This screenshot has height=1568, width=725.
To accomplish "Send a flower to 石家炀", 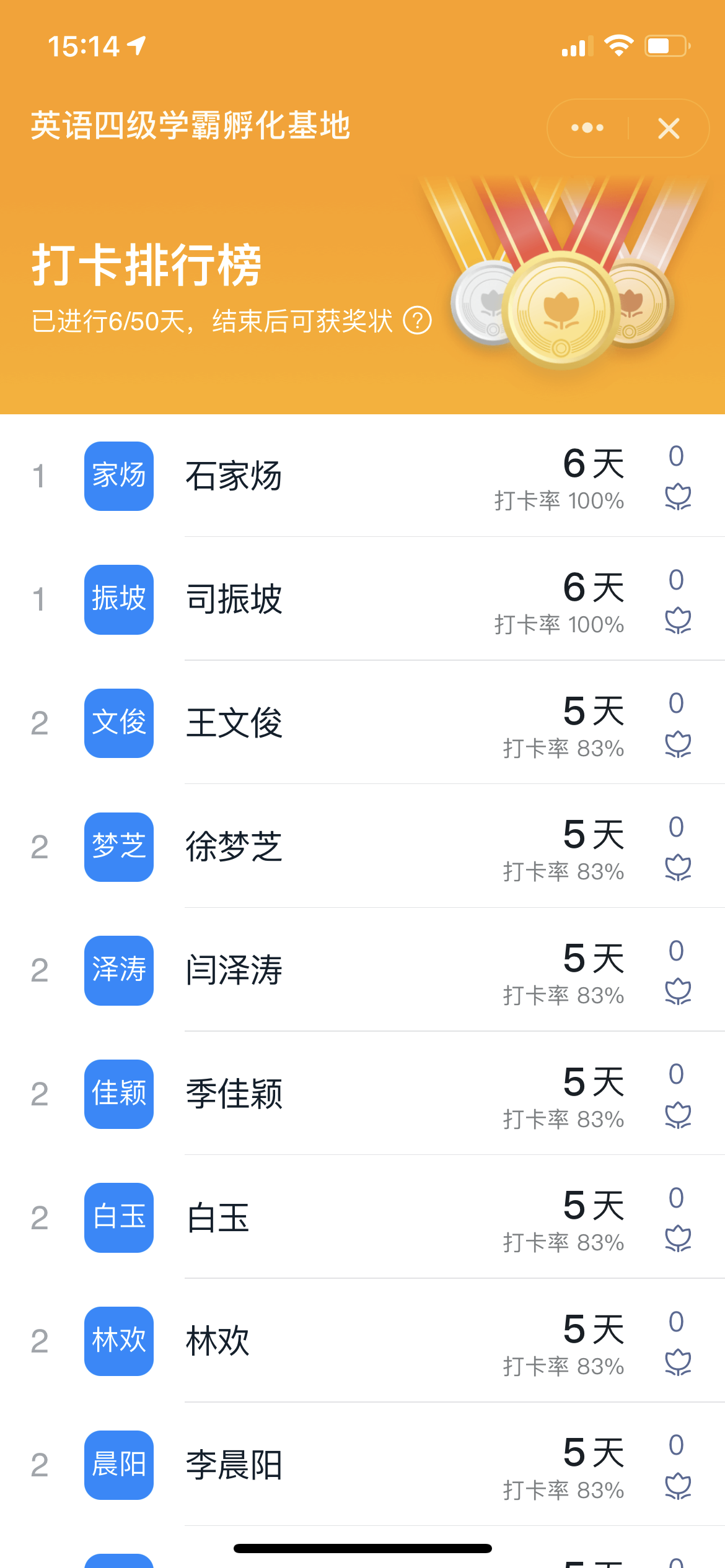I will (677, 496).
